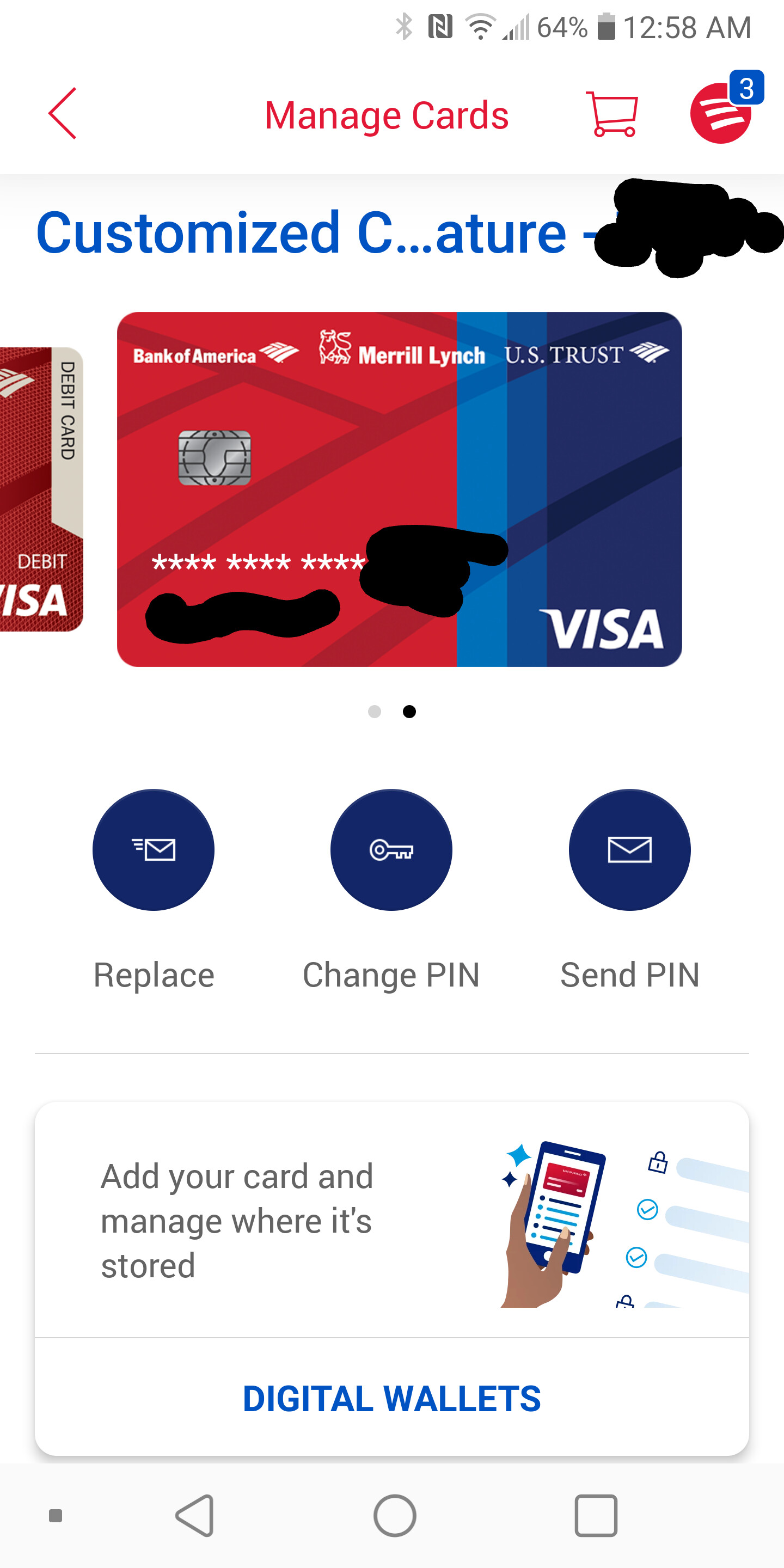The image size is (784, 1568).
Task: Open the shopping cart
Action: point(612,114)
